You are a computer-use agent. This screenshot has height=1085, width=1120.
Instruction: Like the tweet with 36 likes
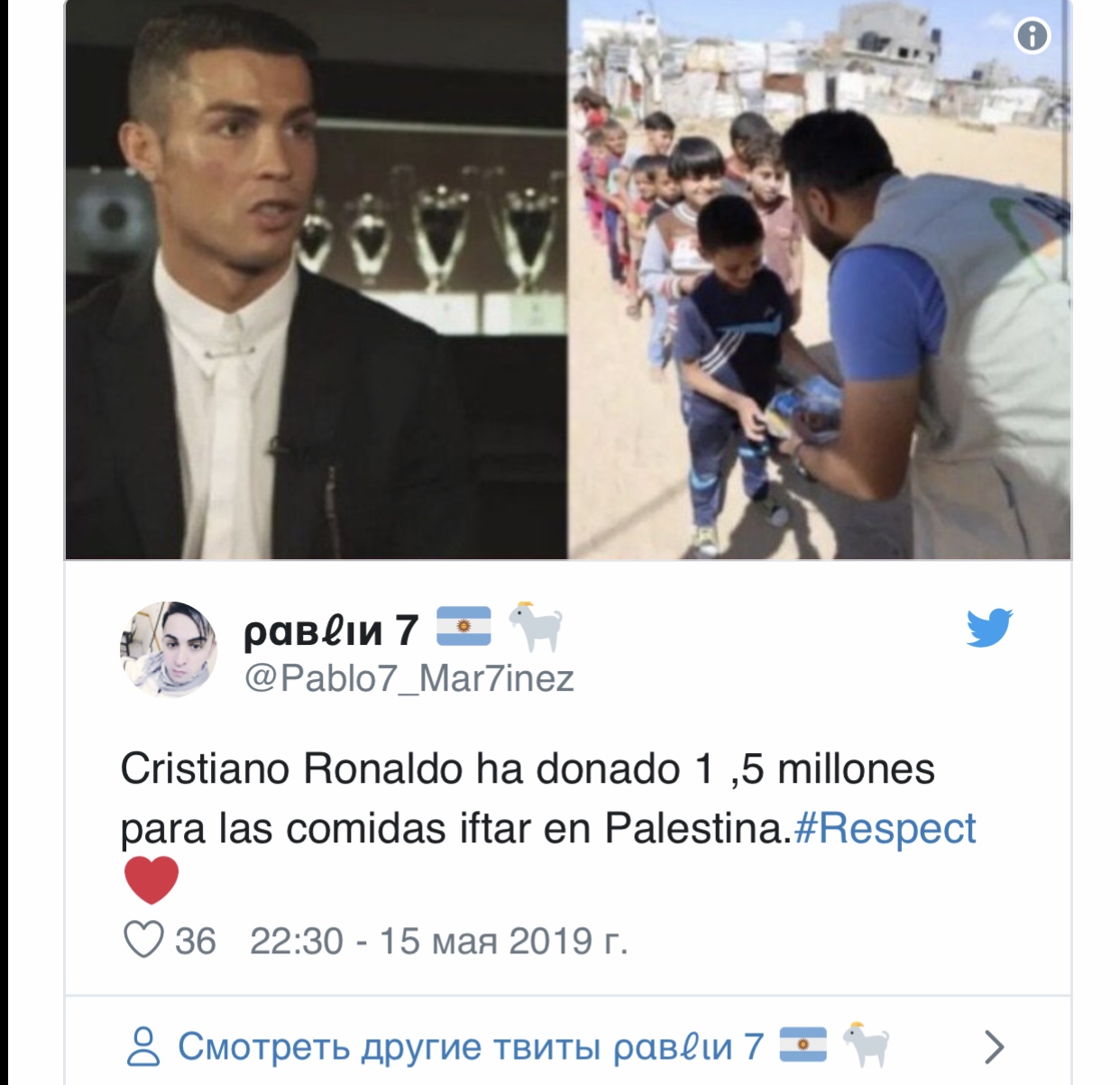click(144, 941)
